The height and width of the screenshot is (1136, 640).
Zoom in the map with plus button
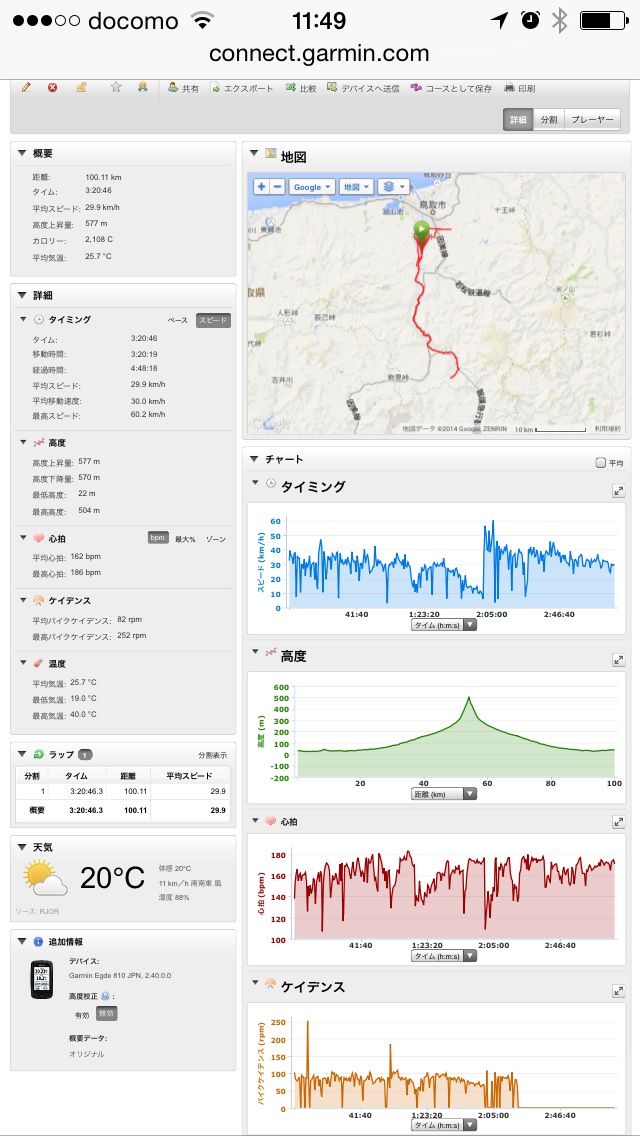click(261, 187)
